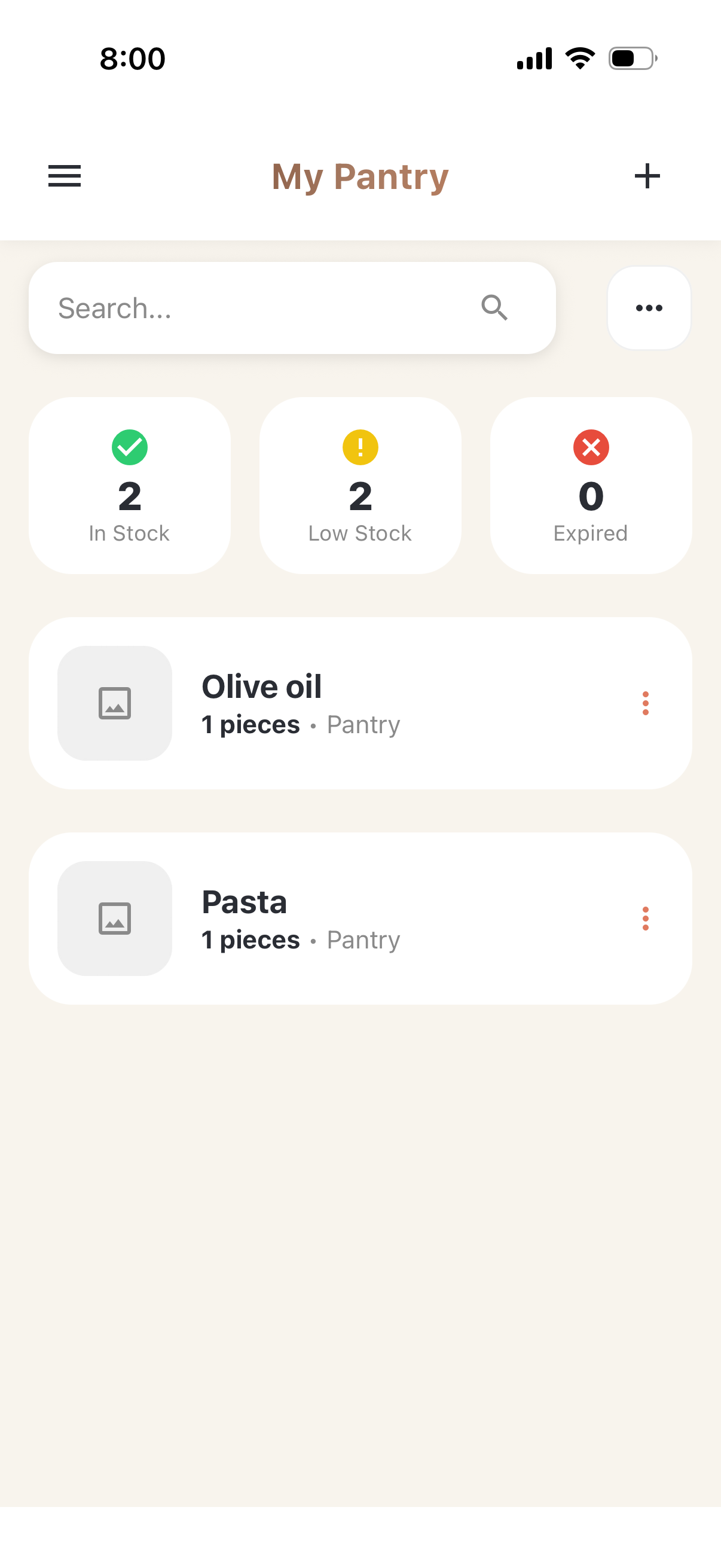Click the Pasta image placeholder icon
Viewport: 721px width, 1568px height.
pyautogui.click(x=114, y=918)
